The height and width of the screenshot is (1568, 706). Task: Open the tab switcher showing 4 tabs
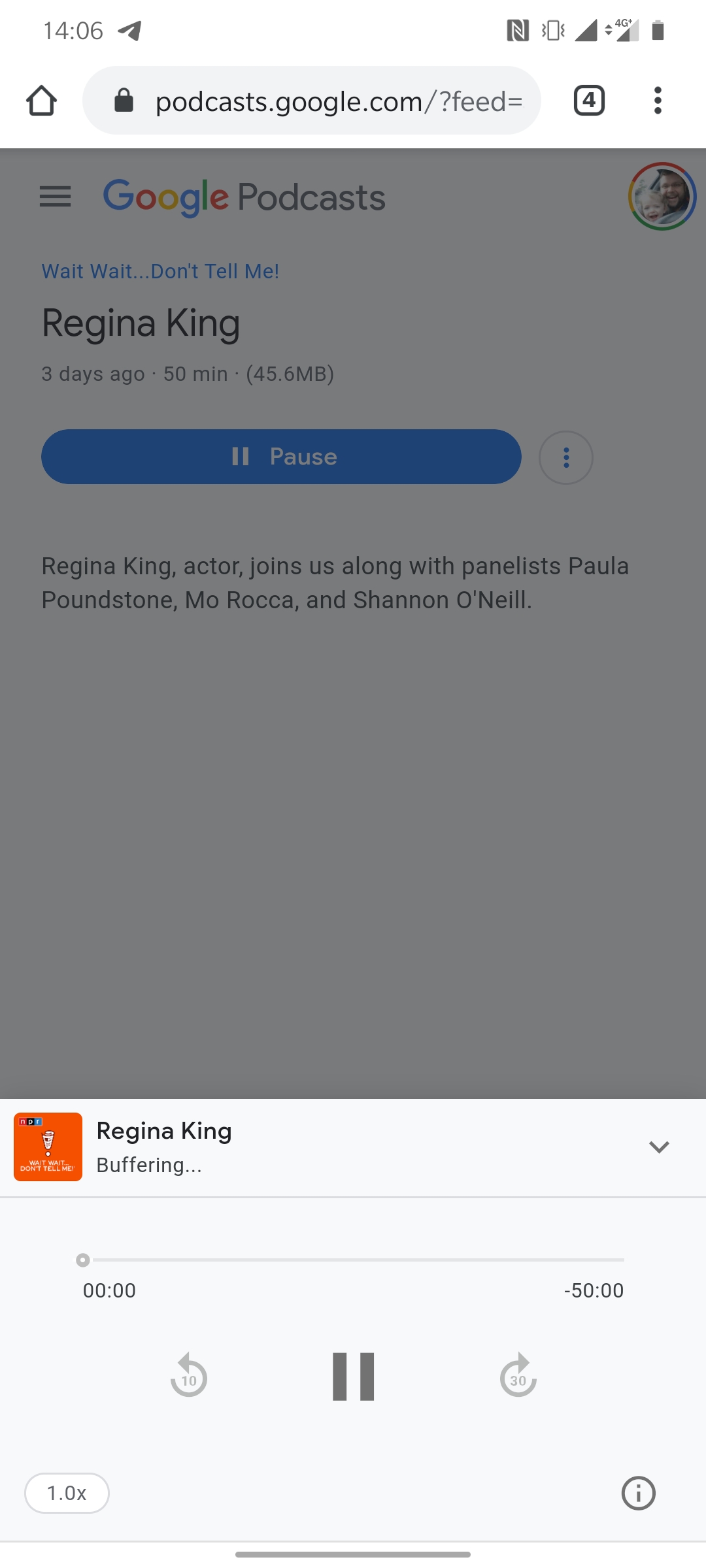[589, 101]
